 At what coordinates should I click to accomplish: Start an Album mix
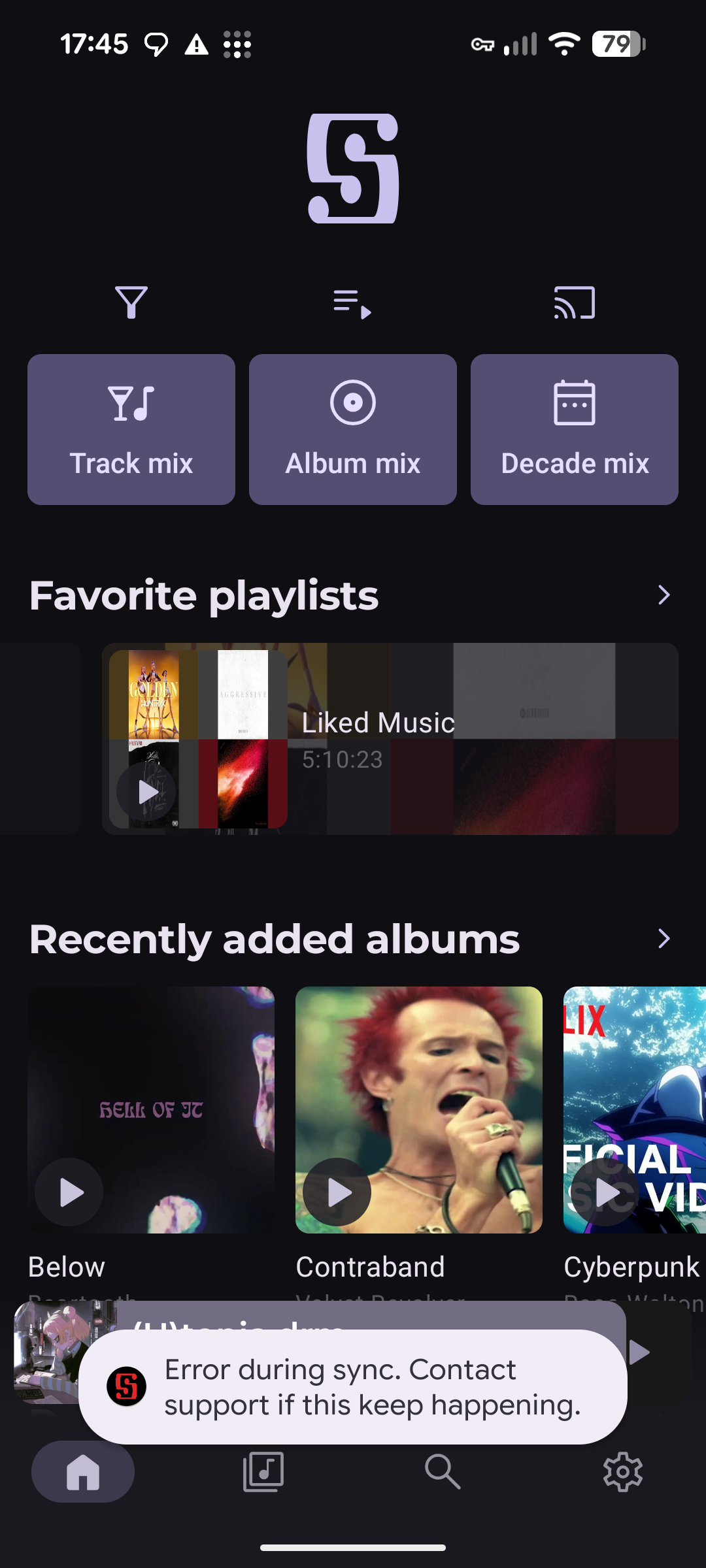coord(352,429)
